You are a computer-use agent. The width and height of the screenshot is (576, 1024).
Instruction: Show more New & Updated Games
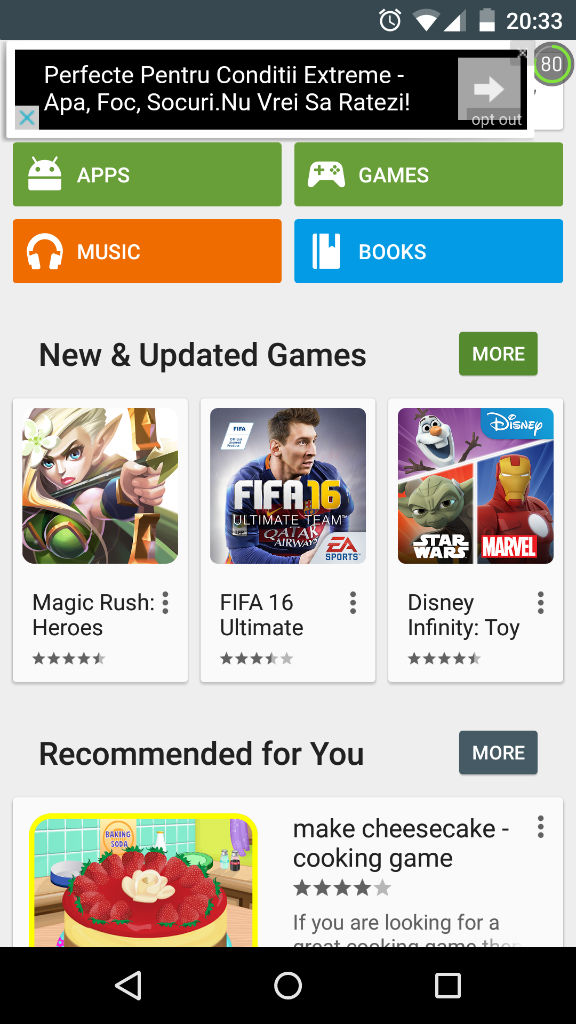tap(498, 353)
